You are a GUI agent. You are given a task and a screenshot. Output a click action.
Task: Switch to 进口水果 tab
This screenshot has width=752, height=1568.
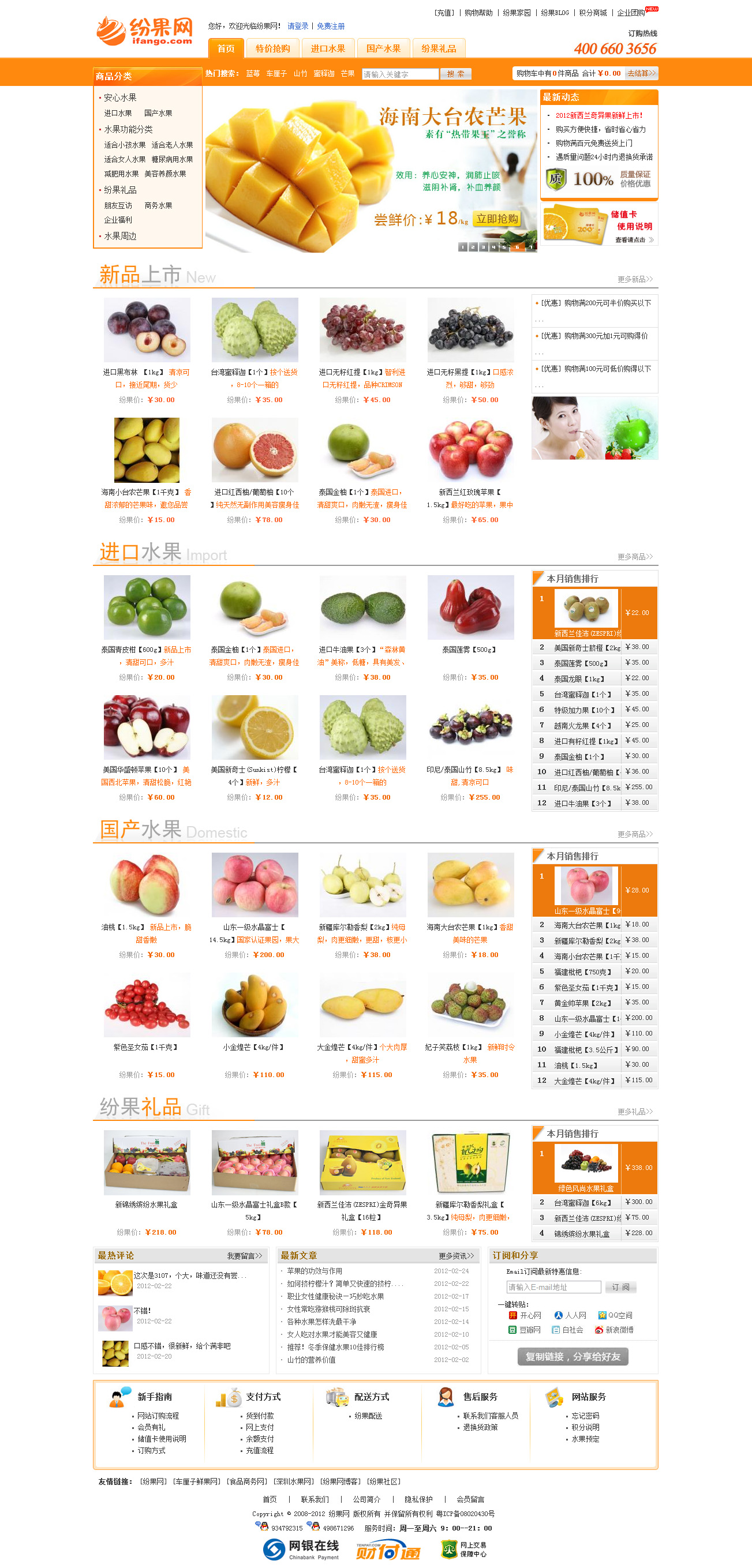coord(328,48)
